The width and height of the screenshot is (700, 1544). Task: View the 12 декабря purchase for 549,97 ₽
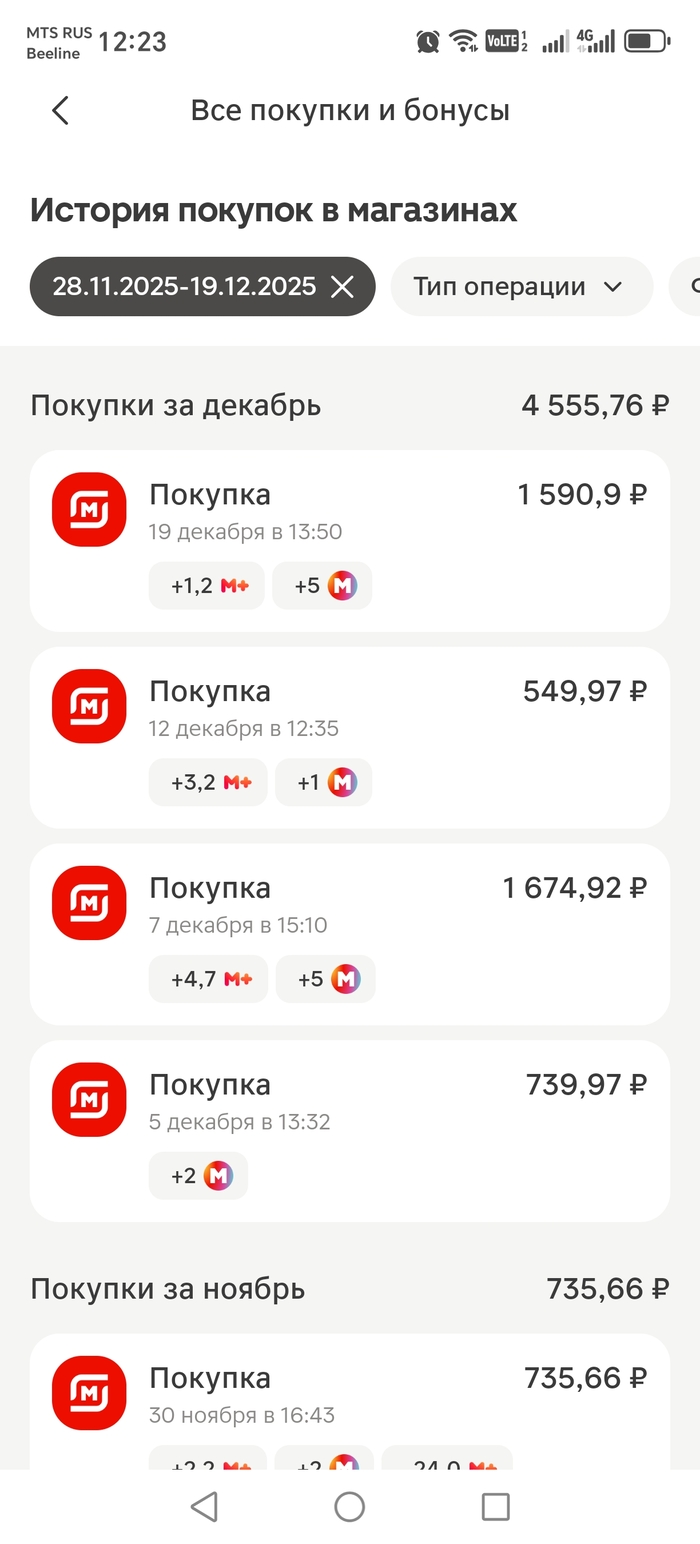[x=349, y=737]
